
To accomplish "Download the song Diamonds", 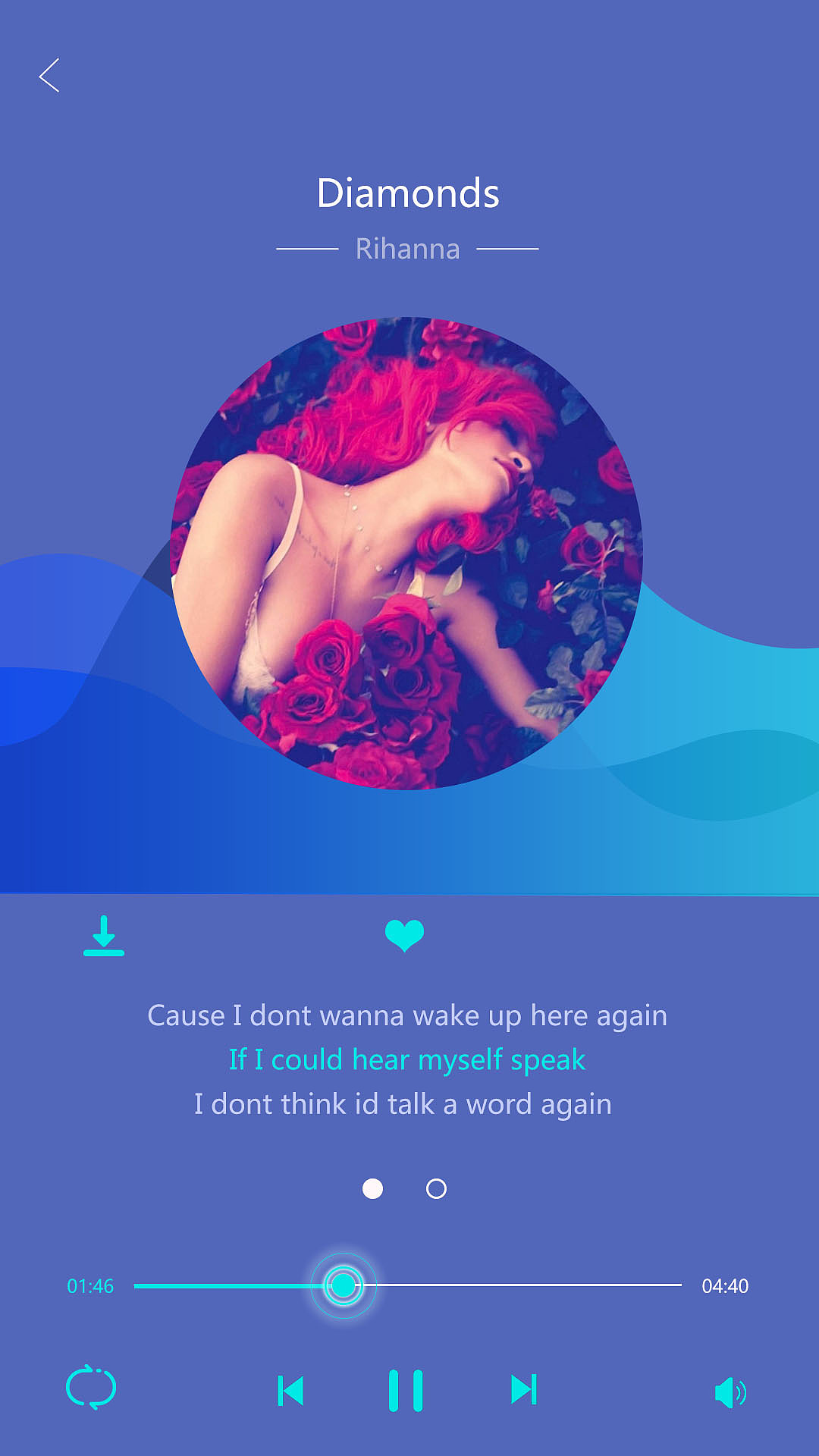I will click(104, 937).
